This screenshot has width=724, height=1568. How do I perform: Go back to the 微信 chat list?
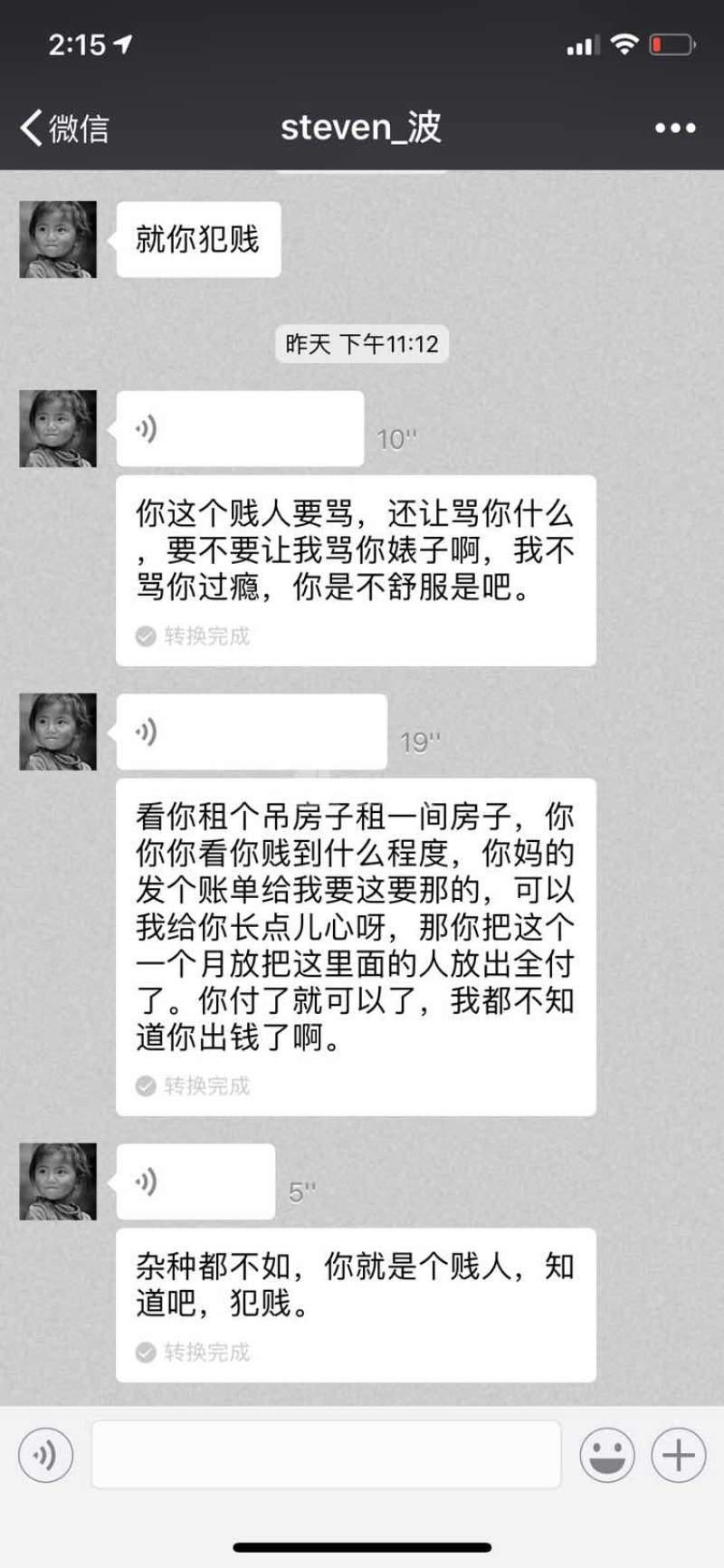(63, 128)
